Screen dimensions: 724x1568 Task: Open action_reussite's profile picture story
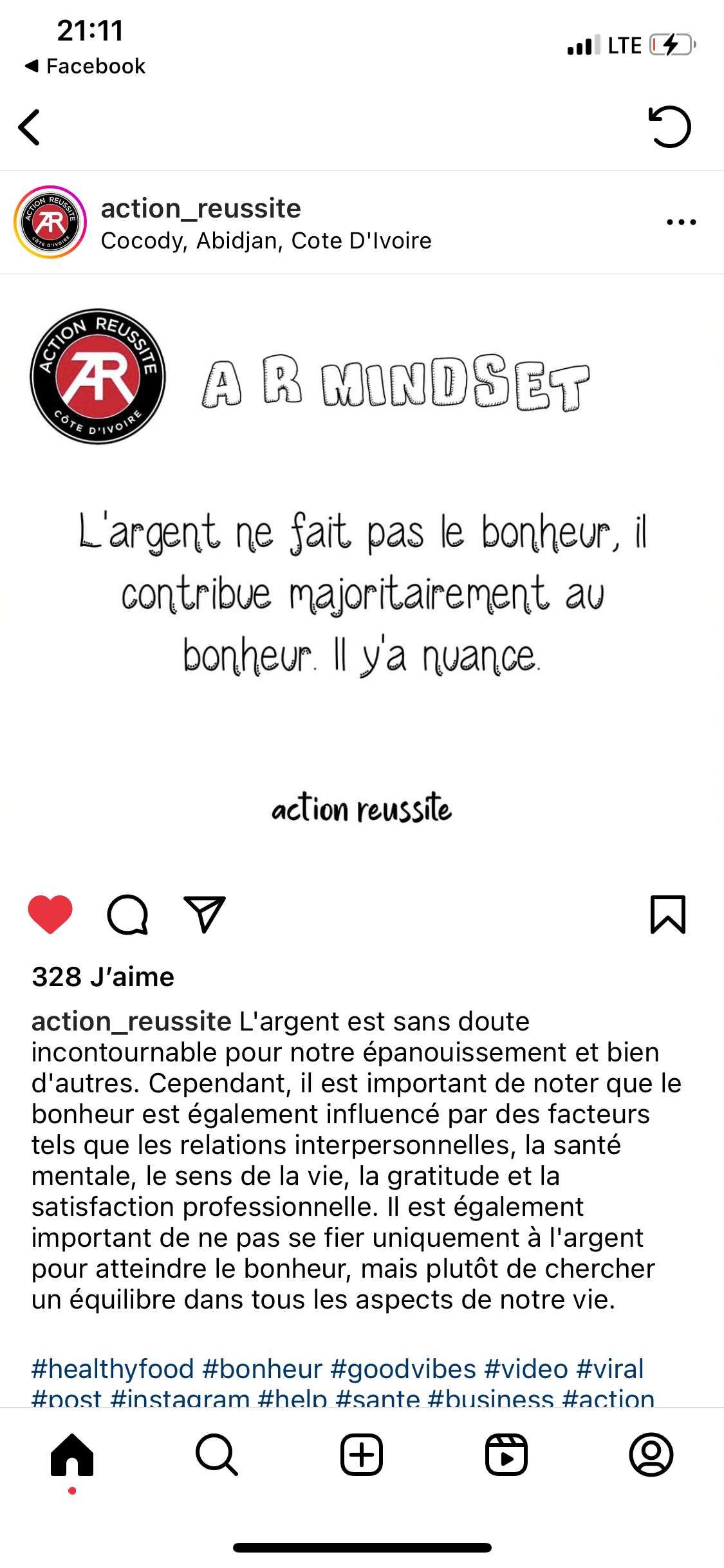click(50, 222)
